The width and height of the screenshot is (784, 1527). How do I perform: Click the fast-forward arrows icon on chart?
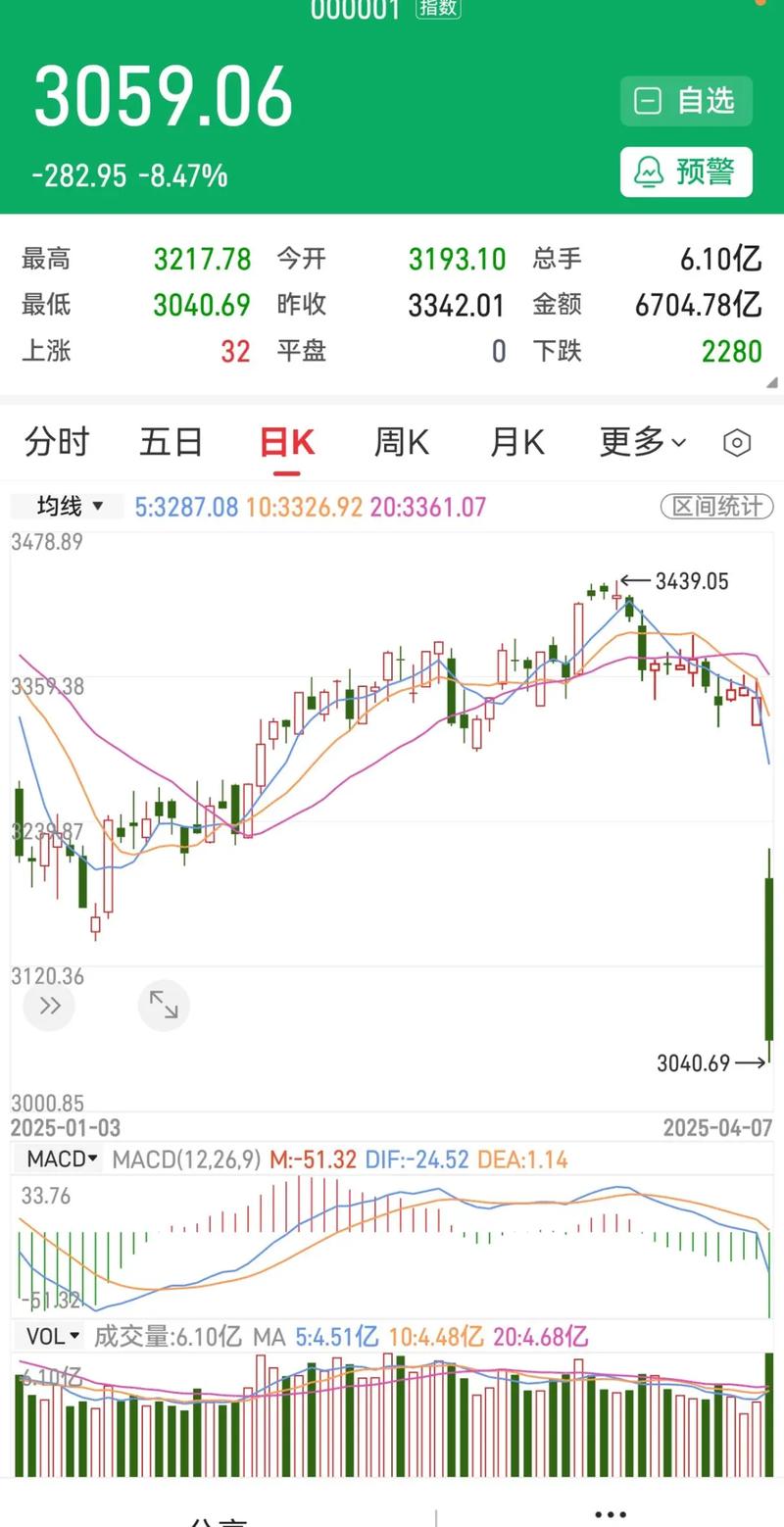point(49,1006)
